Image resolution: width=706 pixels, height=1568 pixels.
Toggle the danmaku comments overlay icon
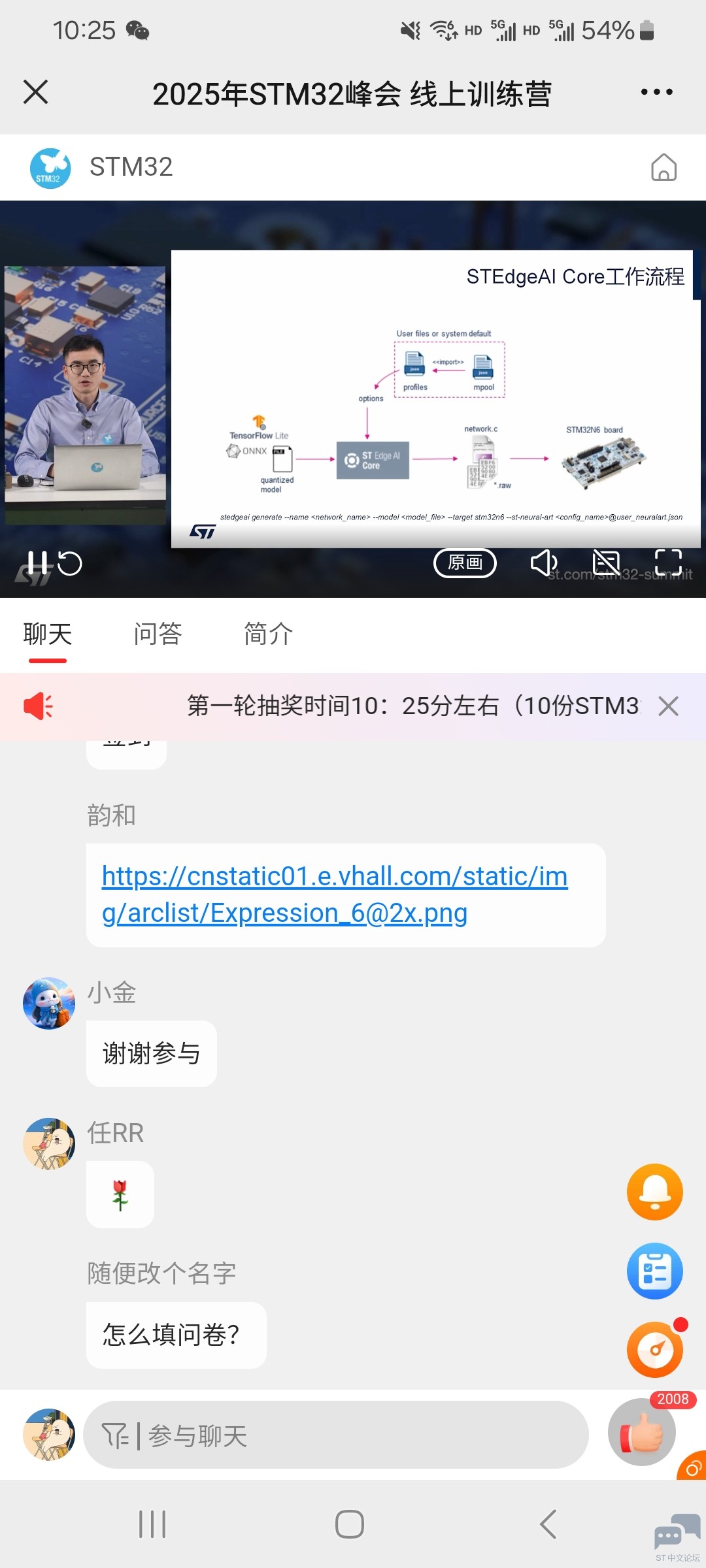(x=606, y=563)
